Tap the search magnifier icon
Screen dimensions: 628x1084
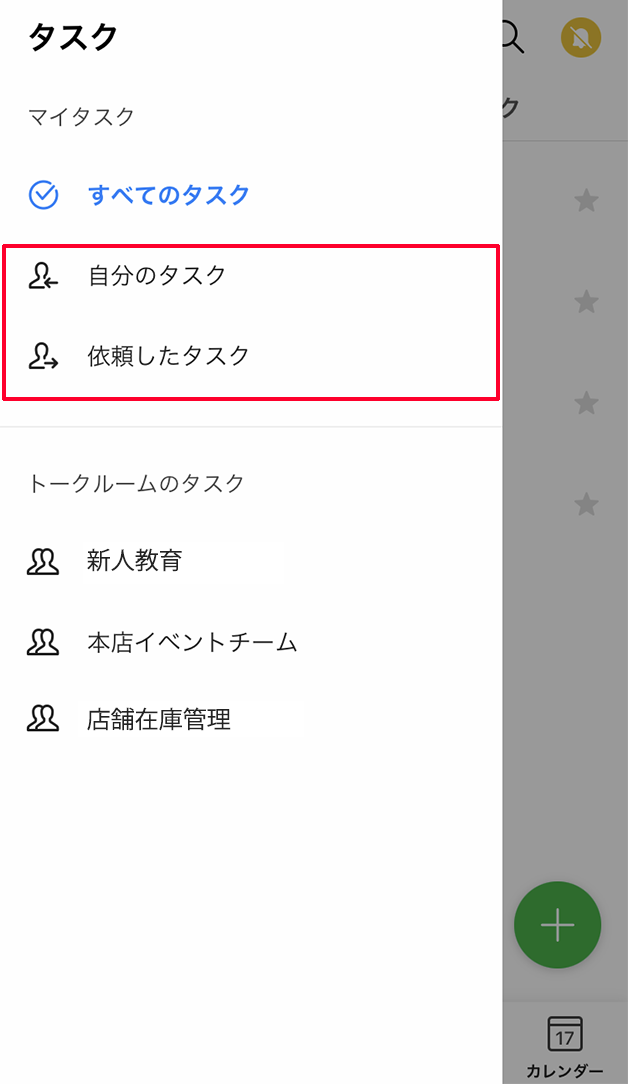click(x=512, y=38)
